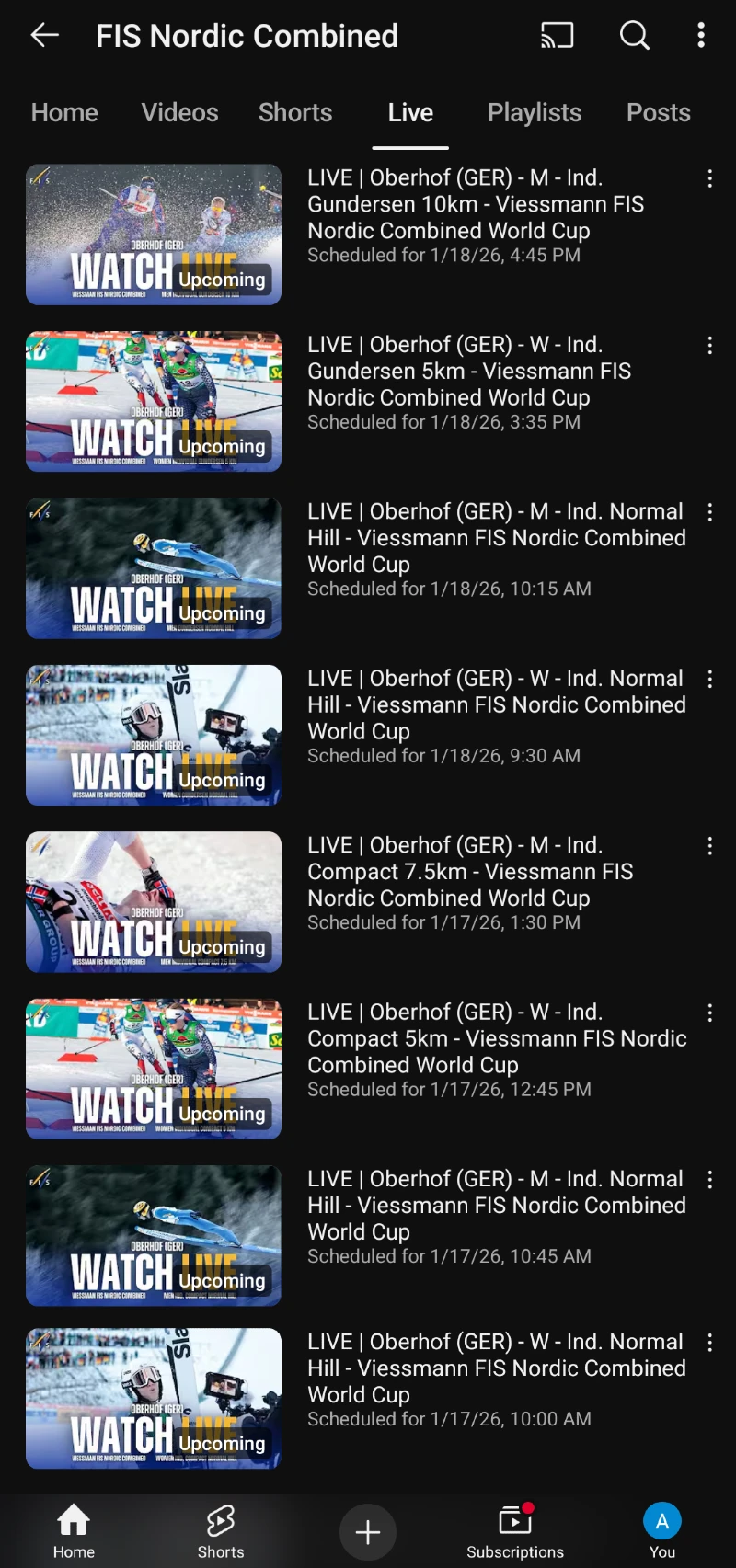Show more options for W Compact 5km stream

click(709, 1013)
